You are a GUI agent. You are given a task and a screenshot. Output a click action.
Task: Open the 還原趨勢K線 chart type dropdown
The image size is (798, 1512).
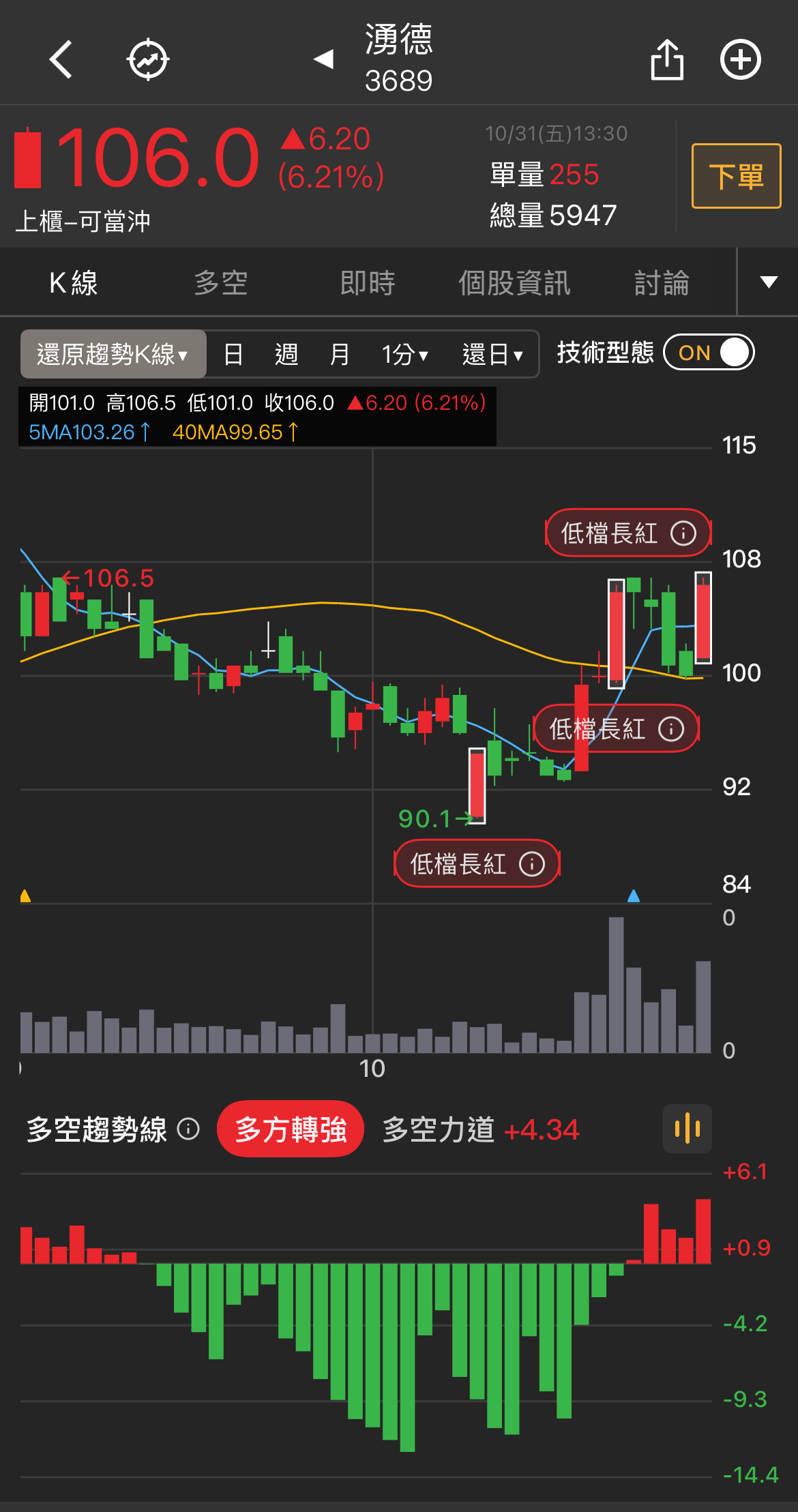click(x=113, y=354)
